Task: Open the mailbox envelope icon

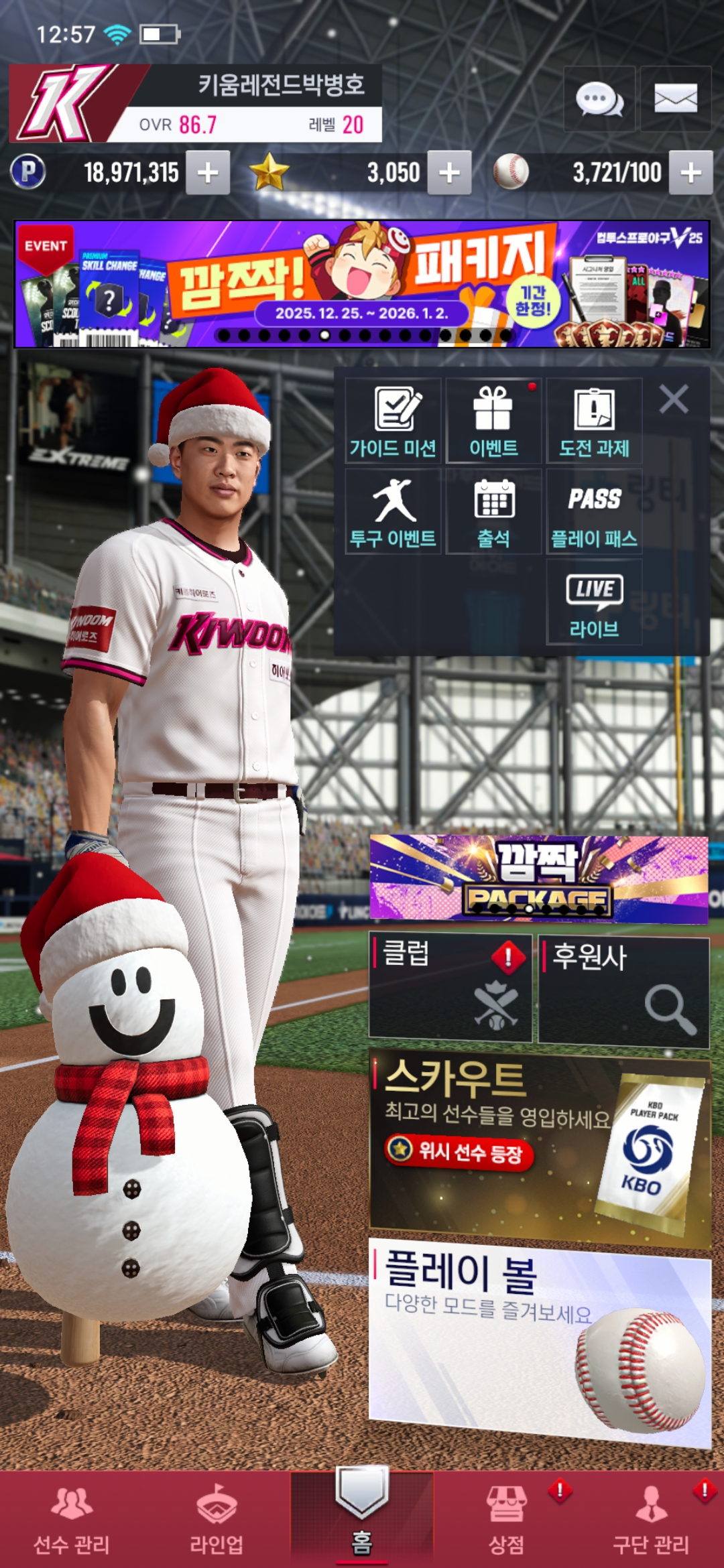Action: [x=675, y=99]
